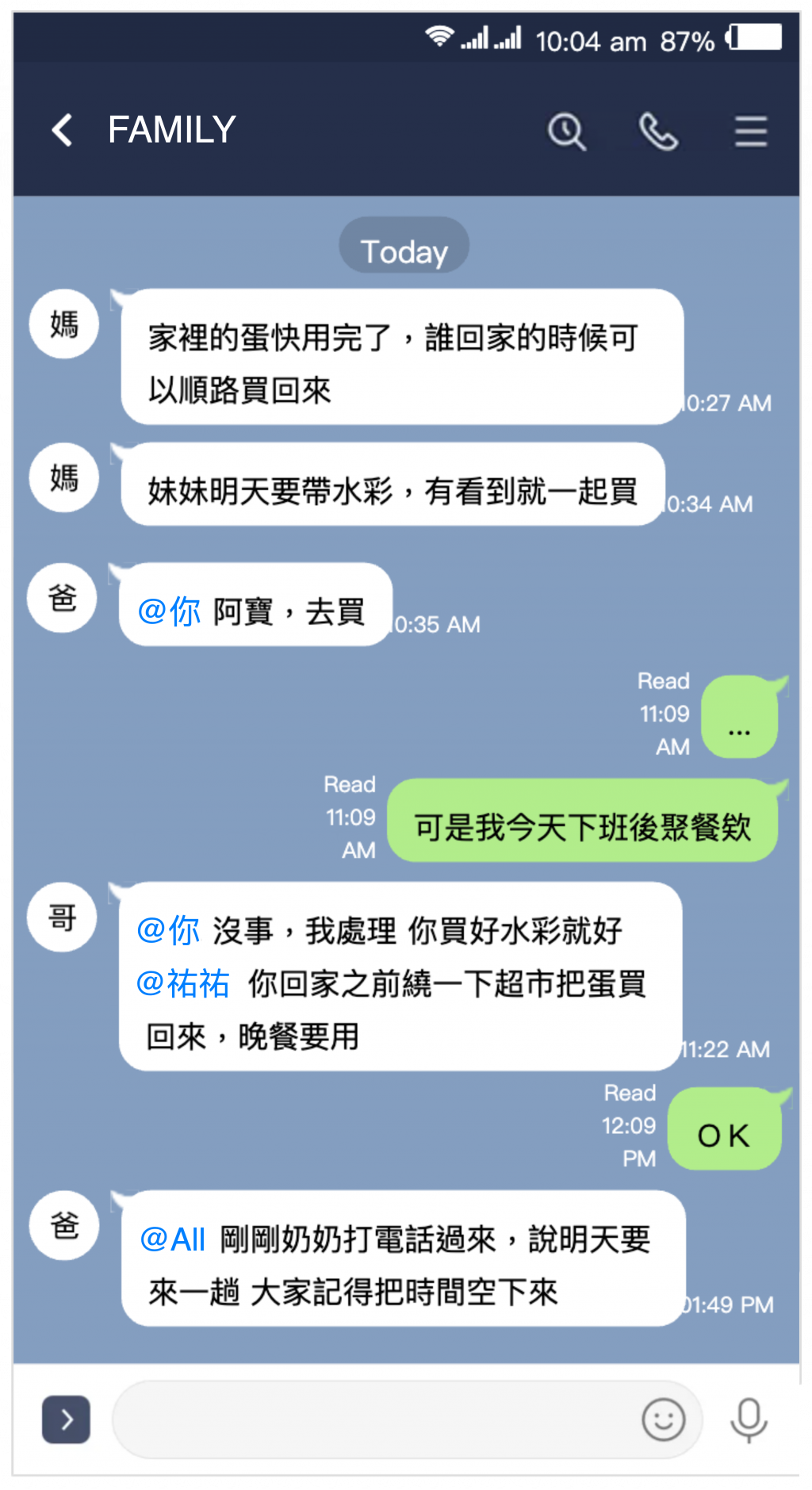Go back from the FAMILY chat
812x1490 pixels.
click(x=63, y=130)
